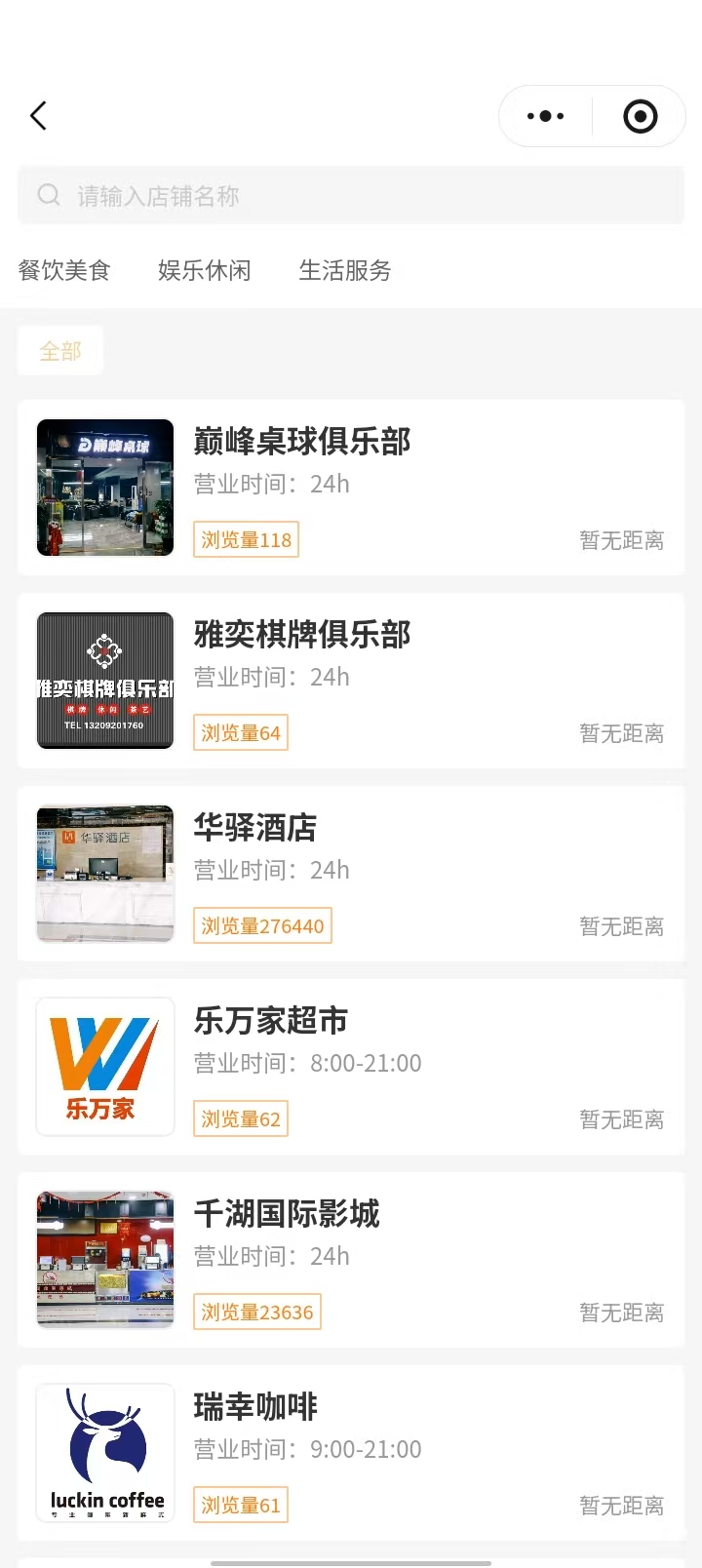Open the mini program more-options menu
702x1568 pixels.
[545, 116]
